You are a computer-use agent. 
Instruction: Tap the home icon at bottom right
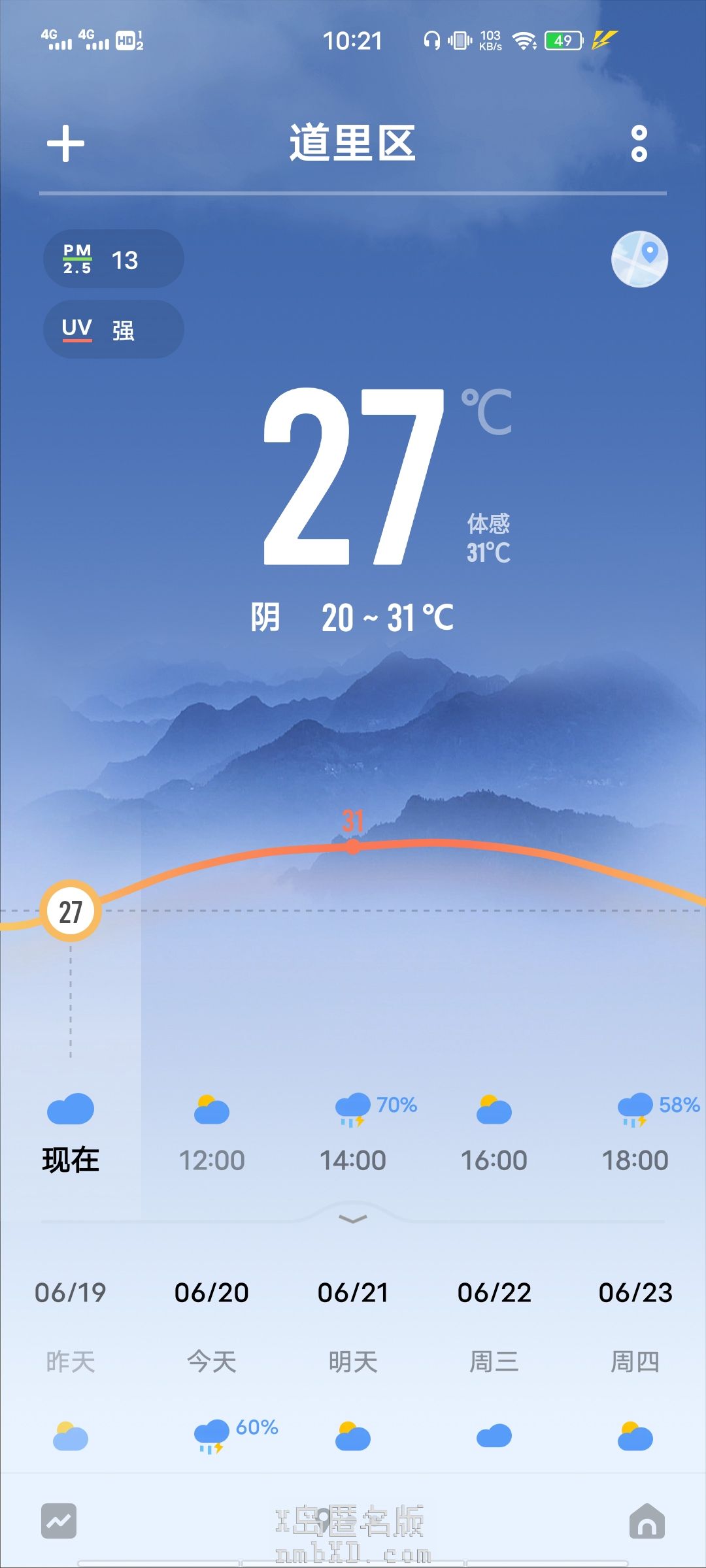(647, 1522)
